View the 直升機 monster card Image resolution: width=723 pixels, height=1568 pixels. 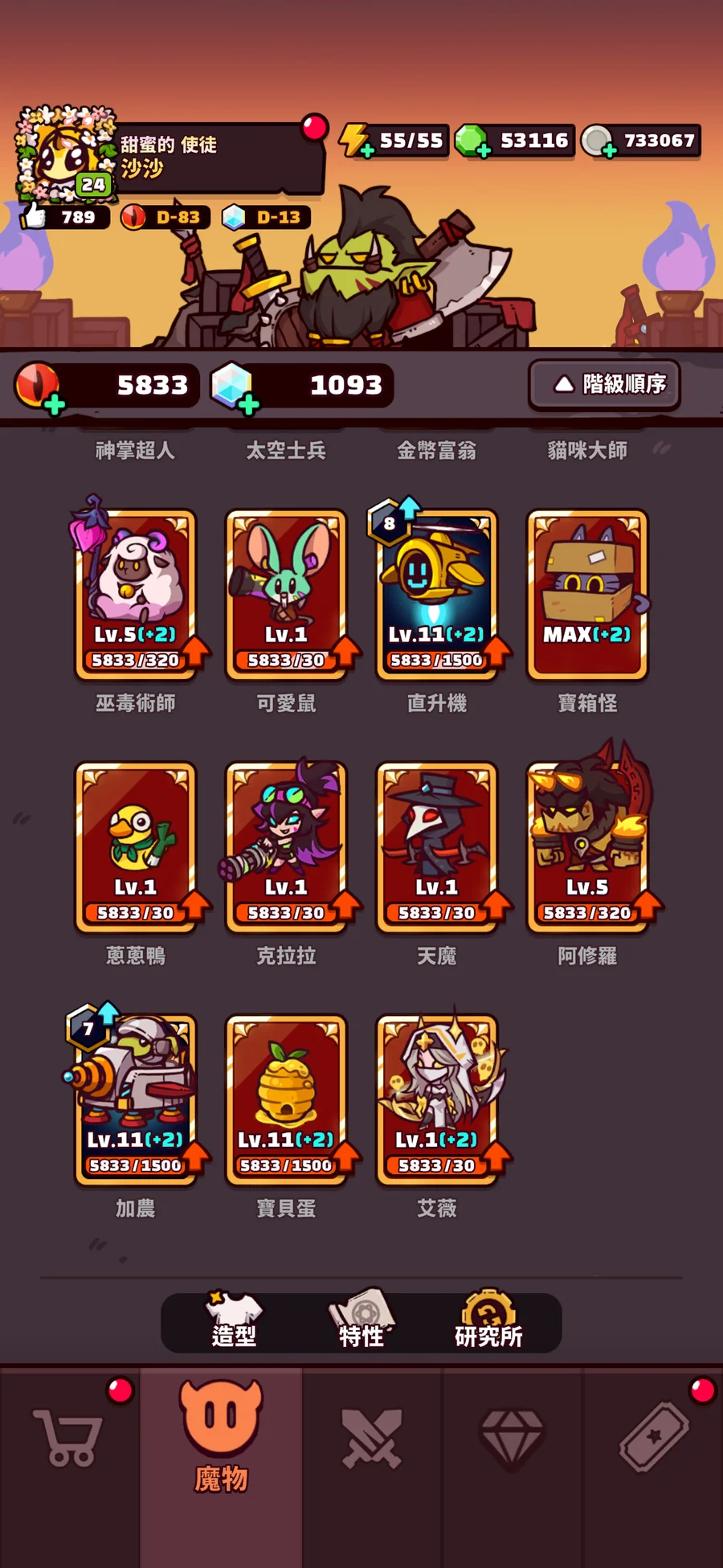pos(436,595)
